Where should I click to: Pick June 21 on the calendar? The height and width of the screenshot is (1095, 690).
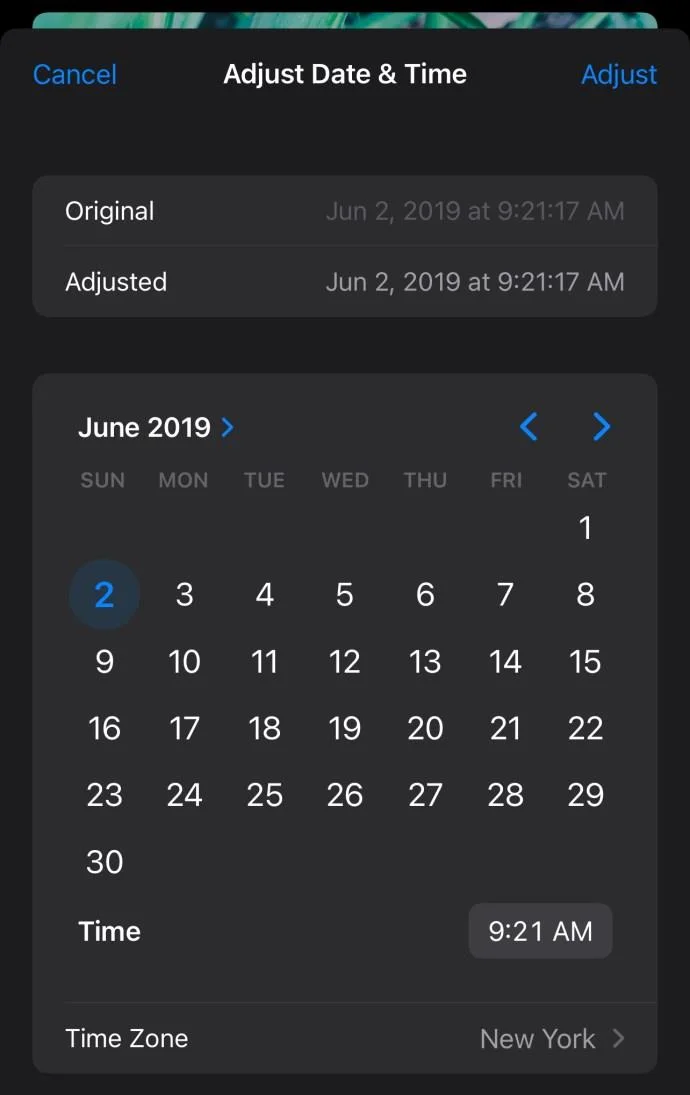[505, 729]
